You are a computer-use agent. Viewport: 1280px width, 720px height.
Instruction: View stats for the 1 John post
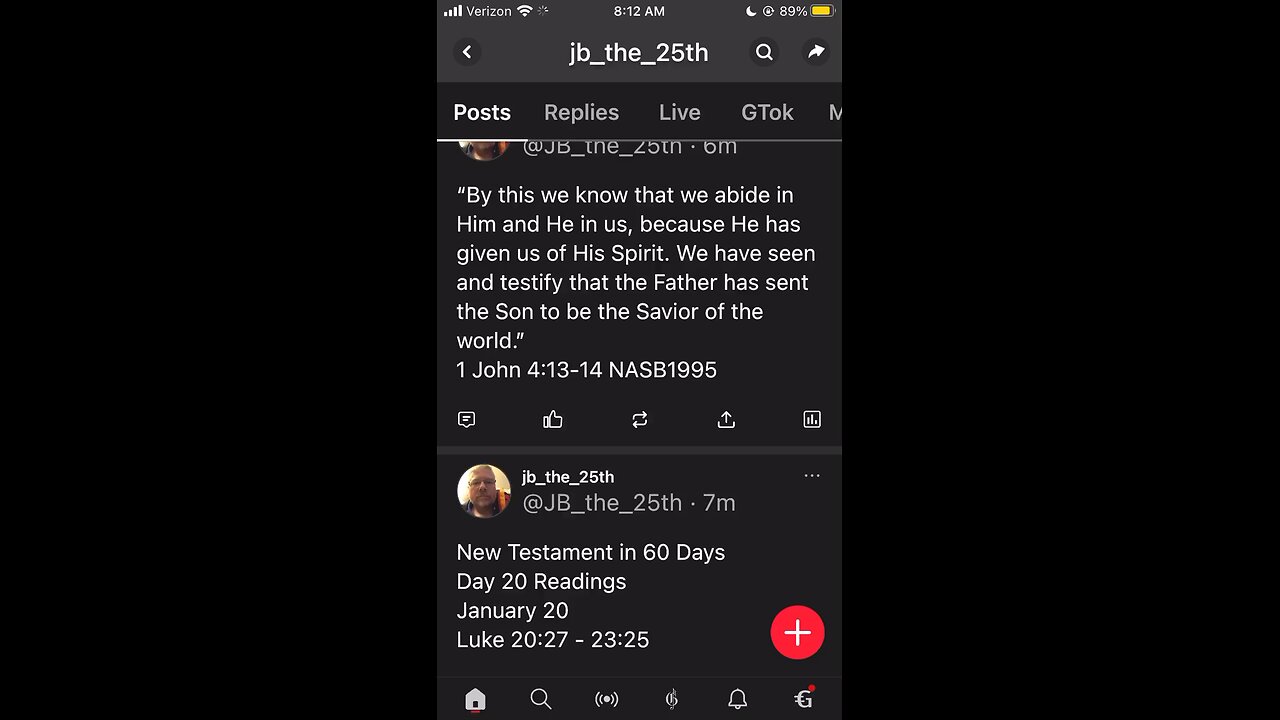[x=812, y=420]
